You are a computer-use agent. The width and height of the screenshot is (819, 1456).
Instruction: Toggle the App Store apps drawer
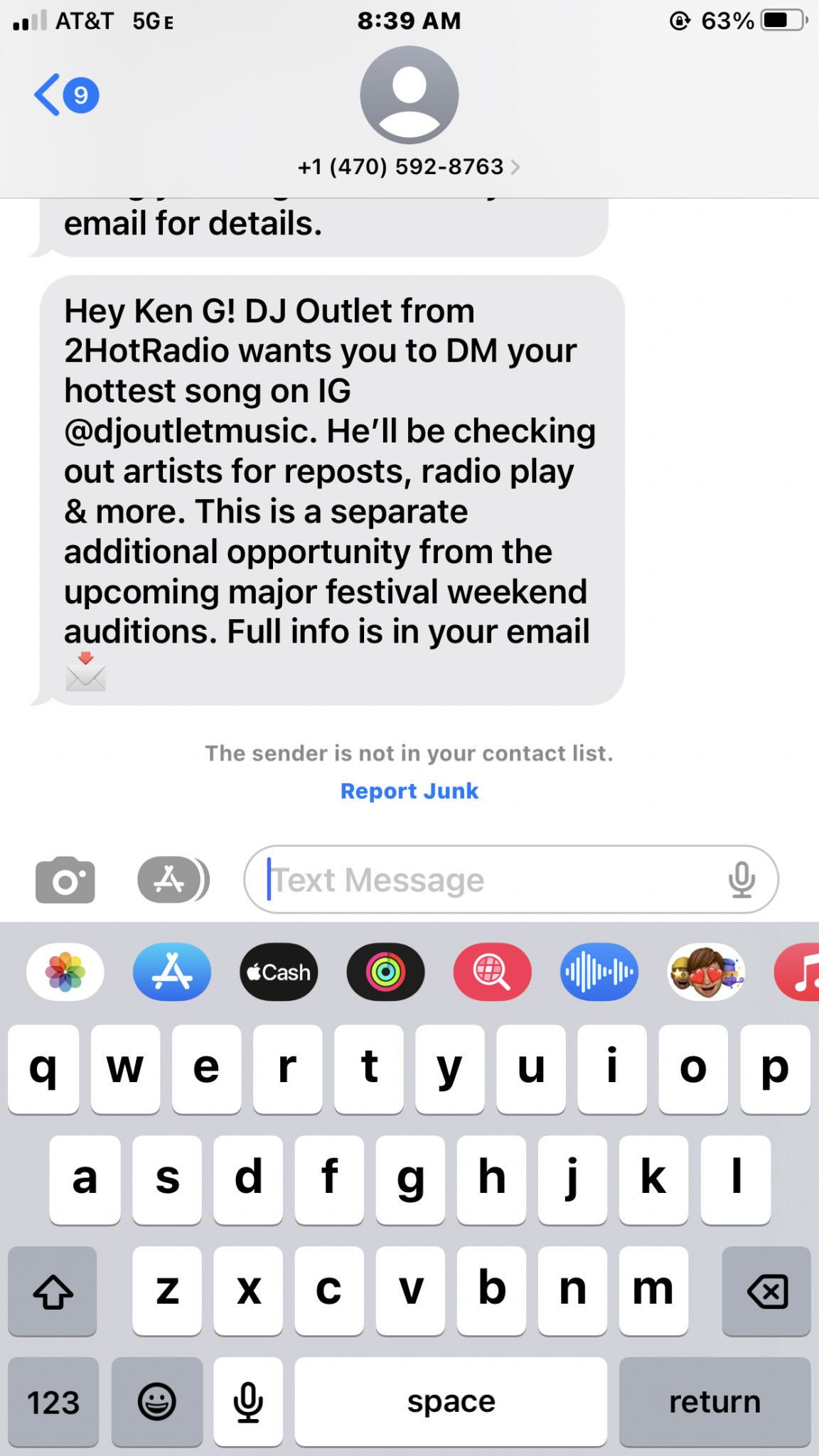pos(171,880)
